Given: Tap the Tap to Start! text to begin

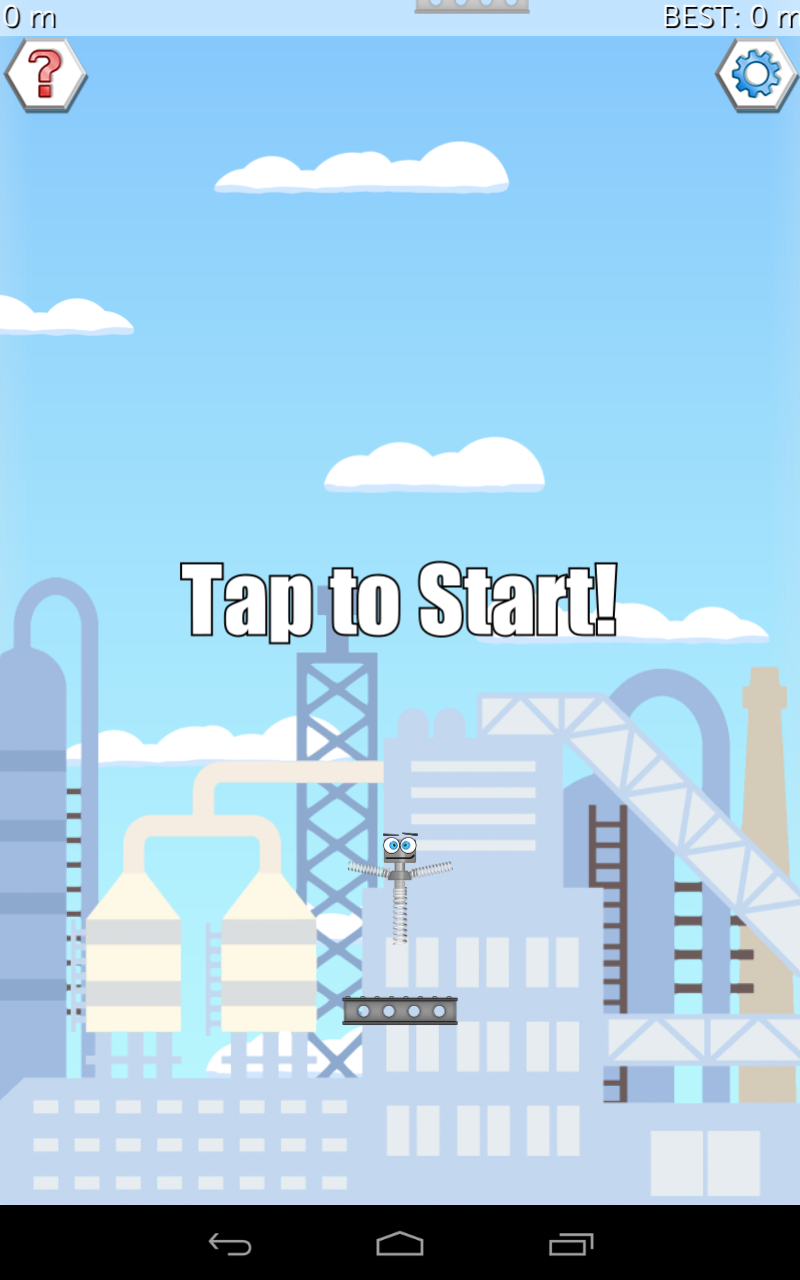Looking at the screenshot, I should (x=399, y=600).
